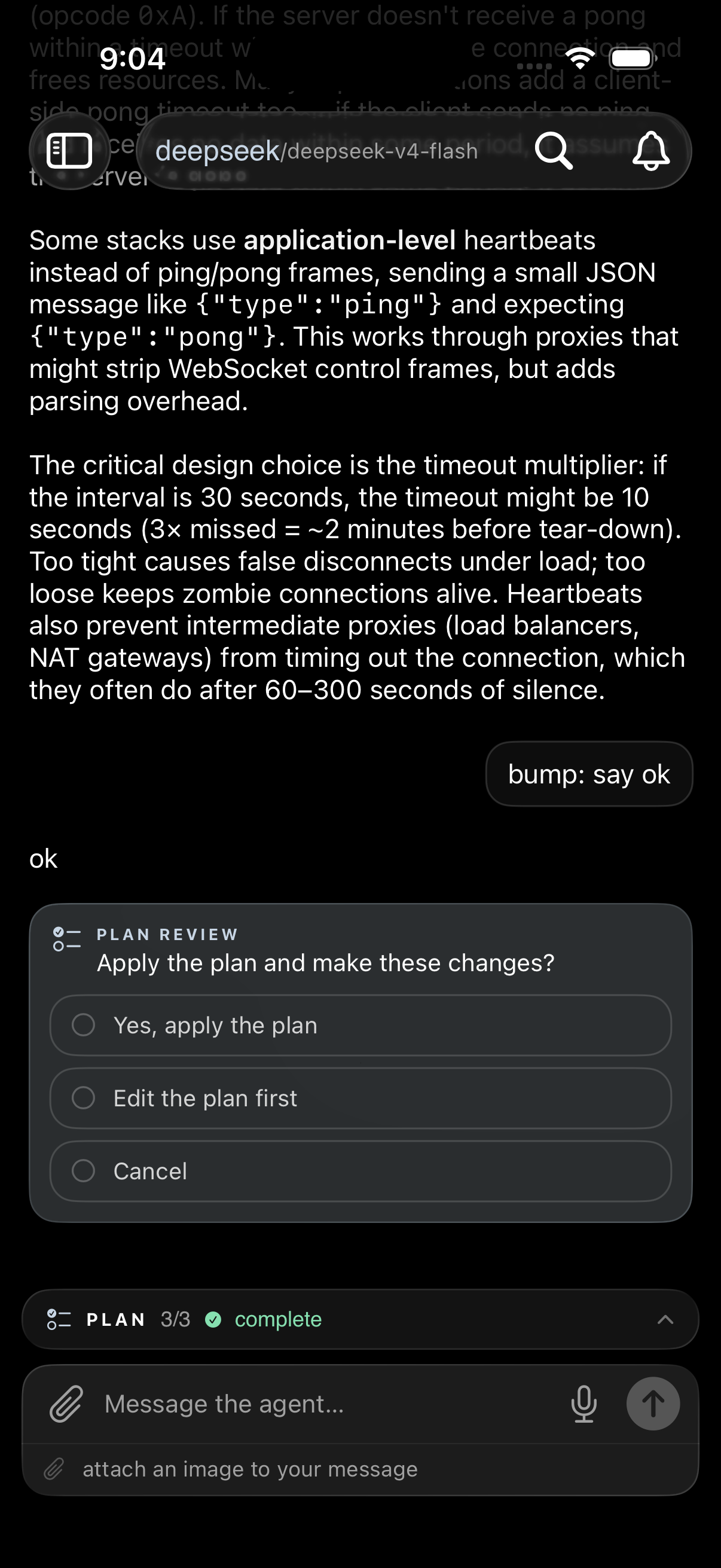Open the search magnifier icon
The height and width of the screenshot is (1568, 721).
click(x=553, y=150)
